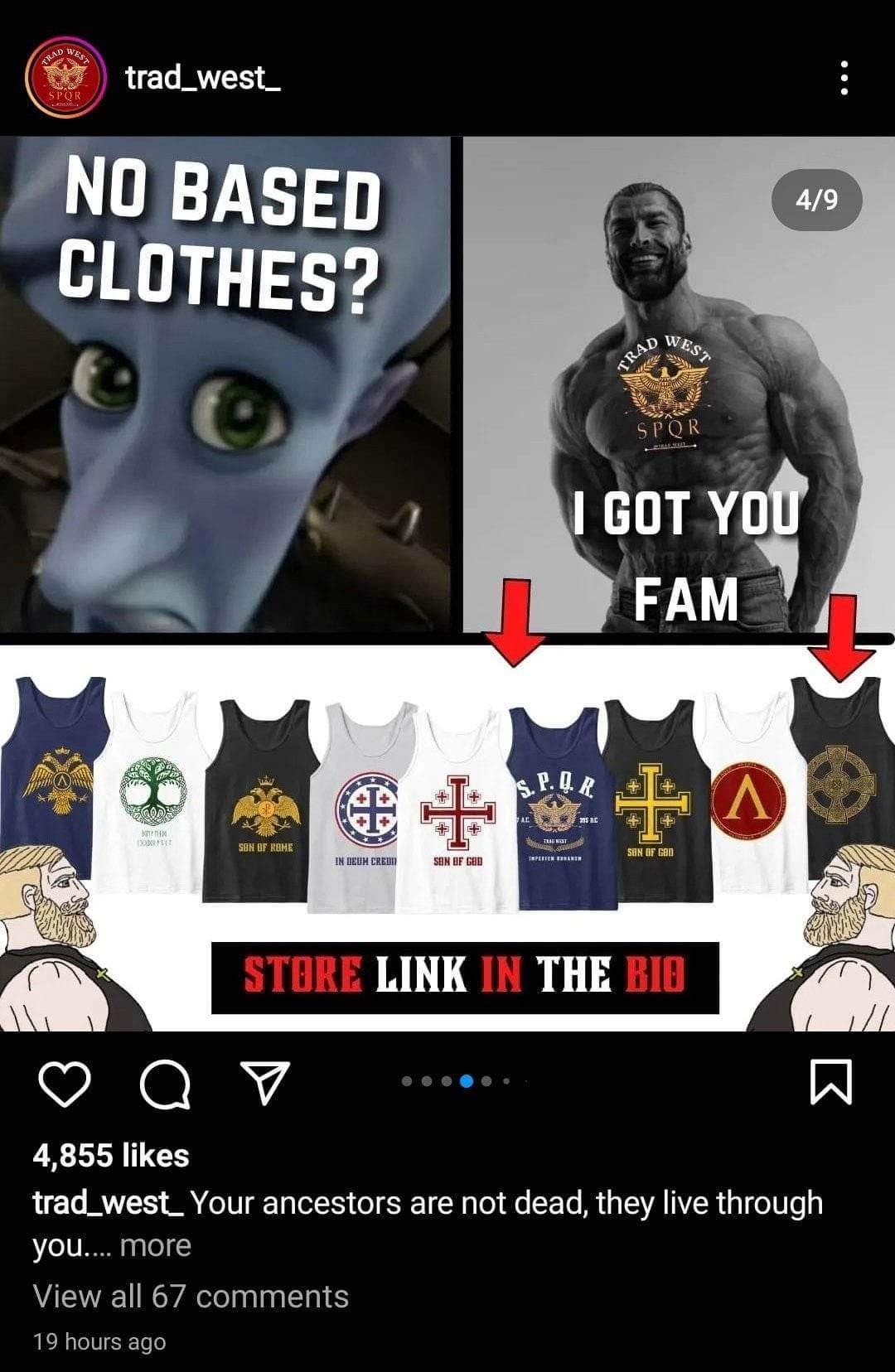Viewport: 895px width, 1372px height.
Task: Tap the carousel post image
Action: pos(447,580)
